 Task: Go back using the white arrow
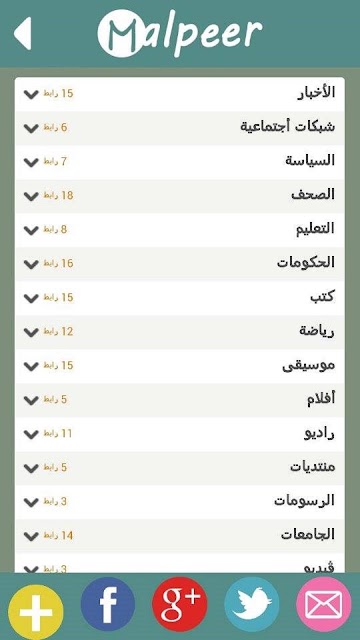(22, 33)
